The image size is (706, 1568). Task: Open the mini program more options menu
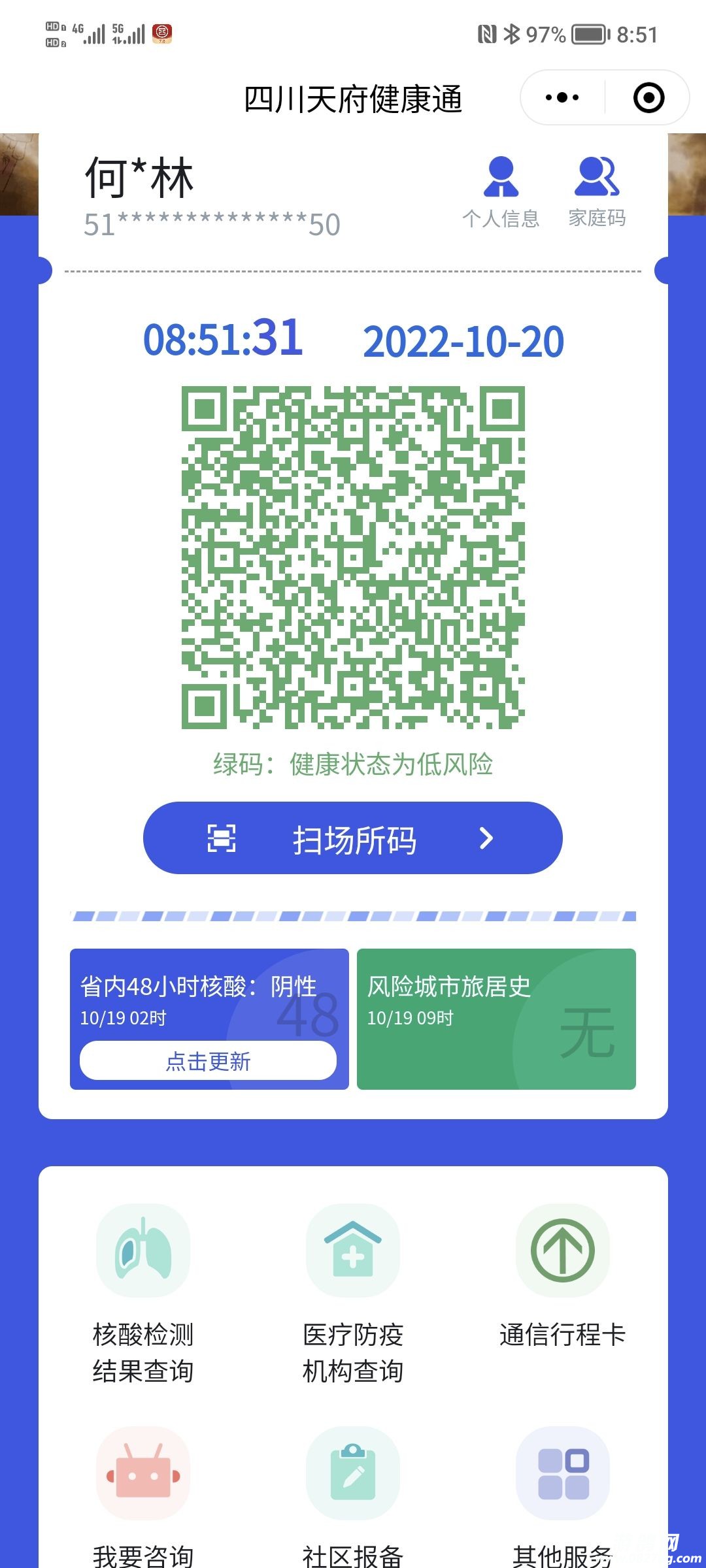click(x=562, y=98)
